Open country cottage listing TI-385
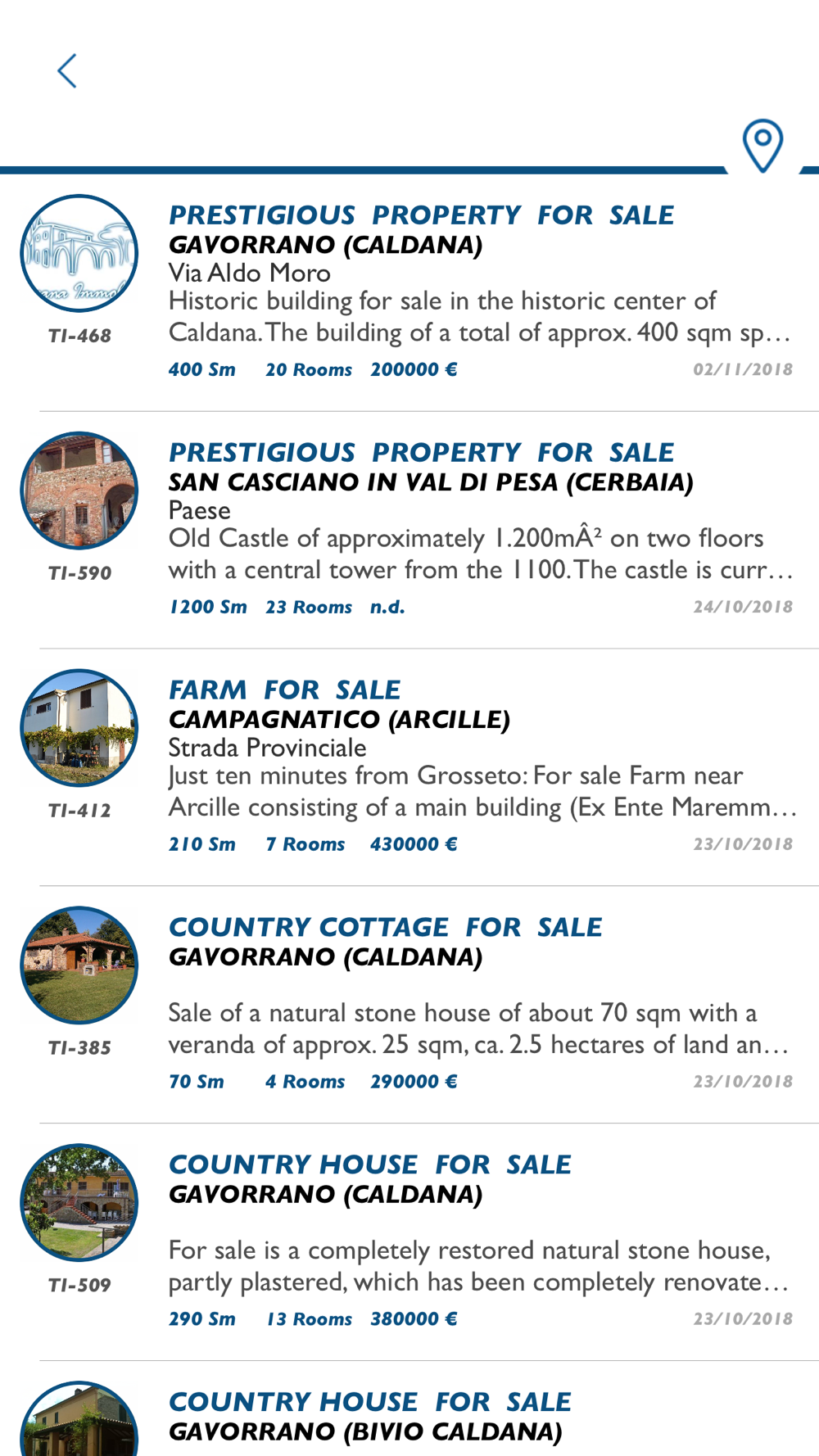 pos(409,1006)
